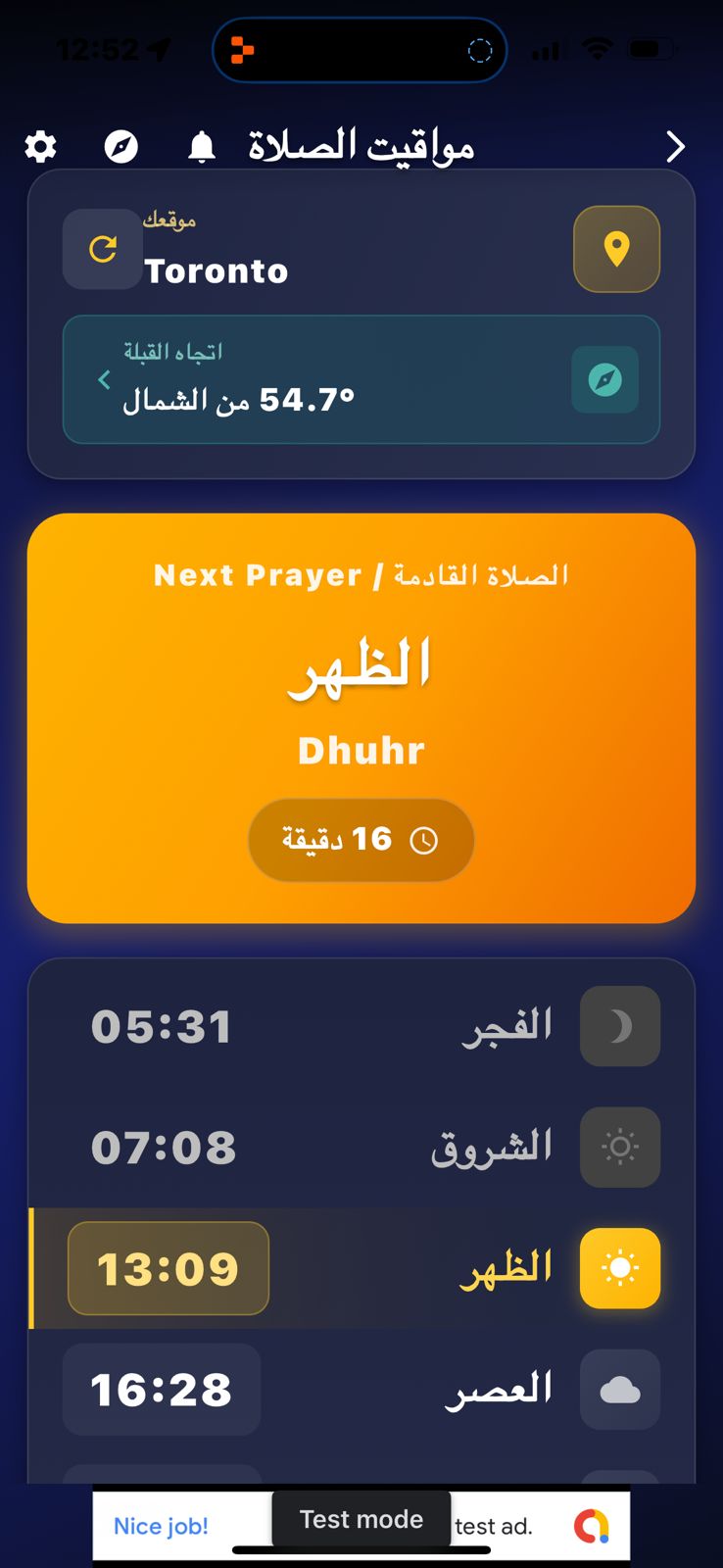
Task: Expand the Qibla direction details chevron
Action: [103, 379]
